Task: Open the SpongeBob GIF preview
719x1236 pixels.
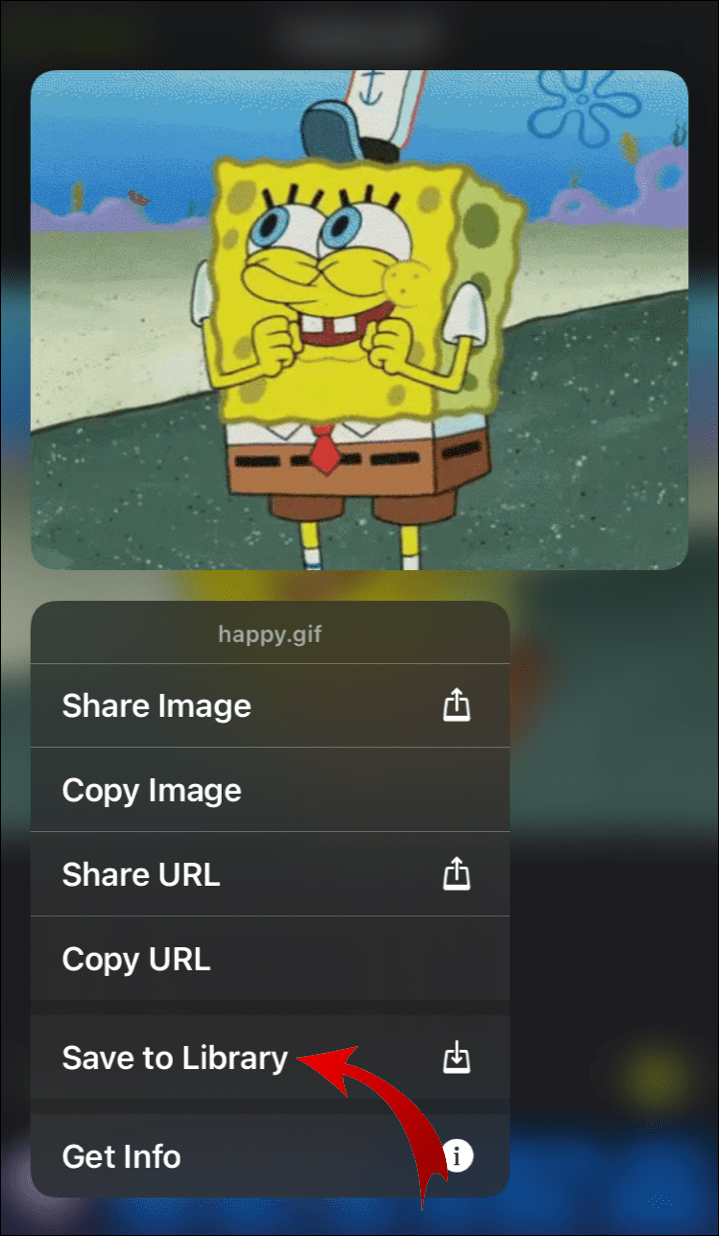Action: click(359, 319)
